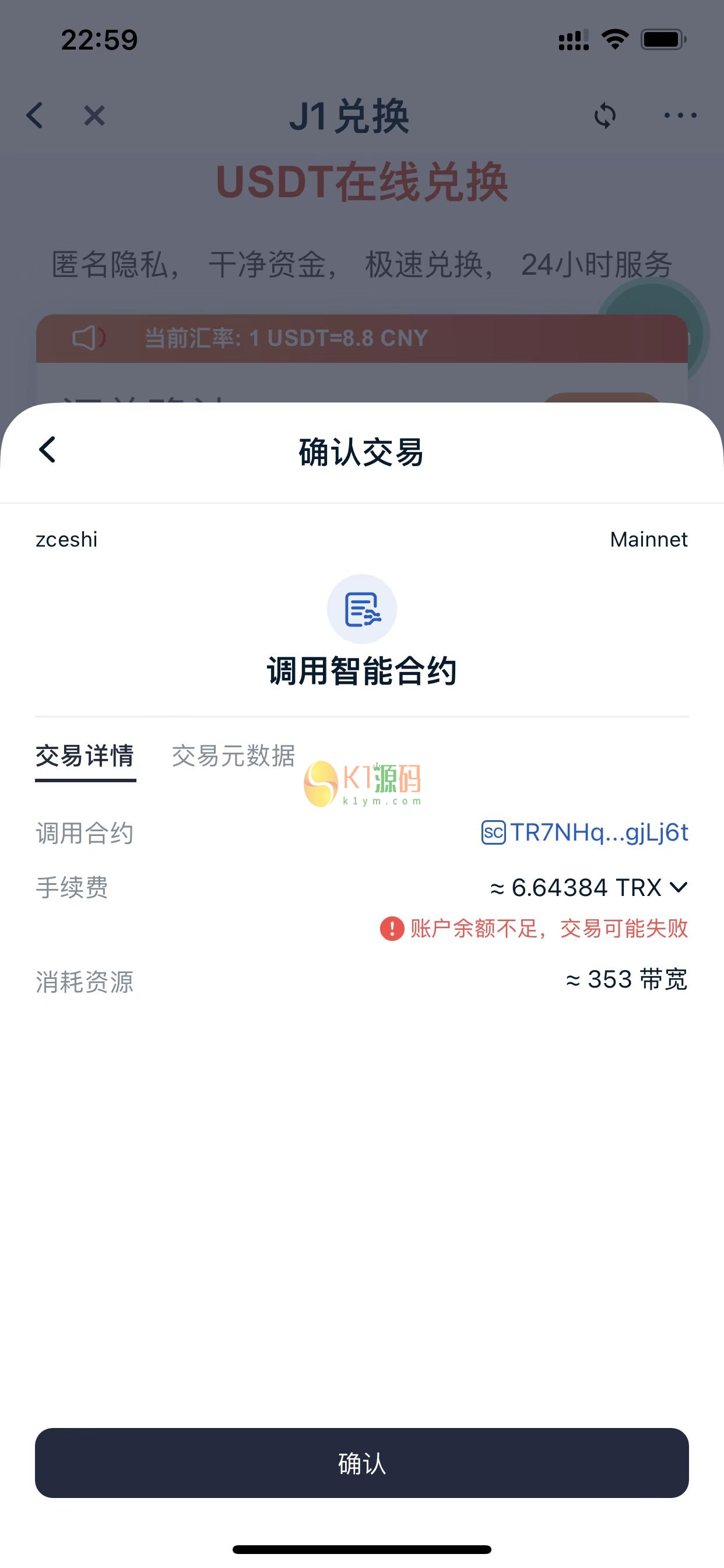This screenshot has height=1568, width=724.
Task: Confirm the transaction with 确认 button
Action: coord(361,1464)
